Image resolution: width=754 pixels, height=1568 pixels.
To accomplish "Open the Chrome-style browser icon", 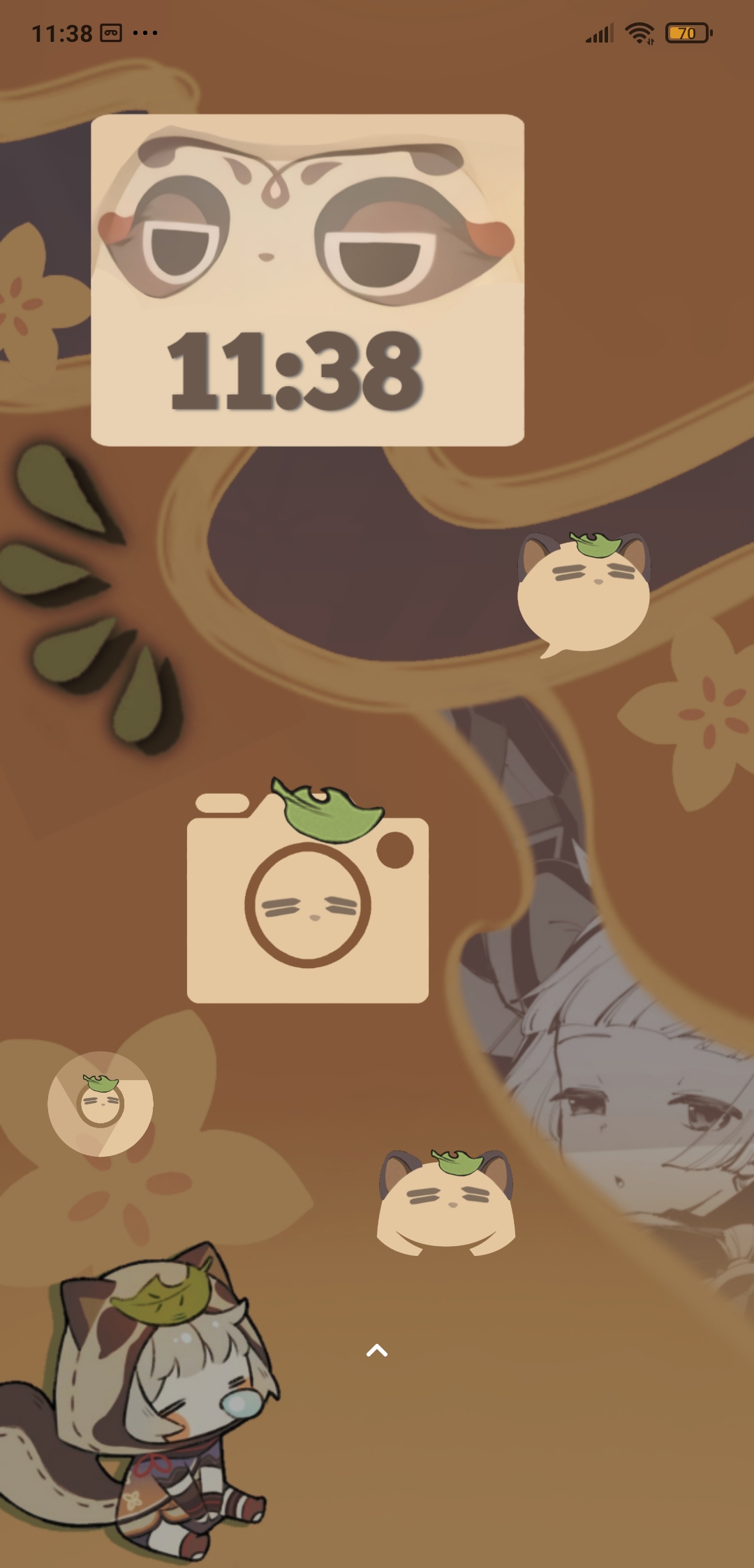I will [x=101, y=1104].
